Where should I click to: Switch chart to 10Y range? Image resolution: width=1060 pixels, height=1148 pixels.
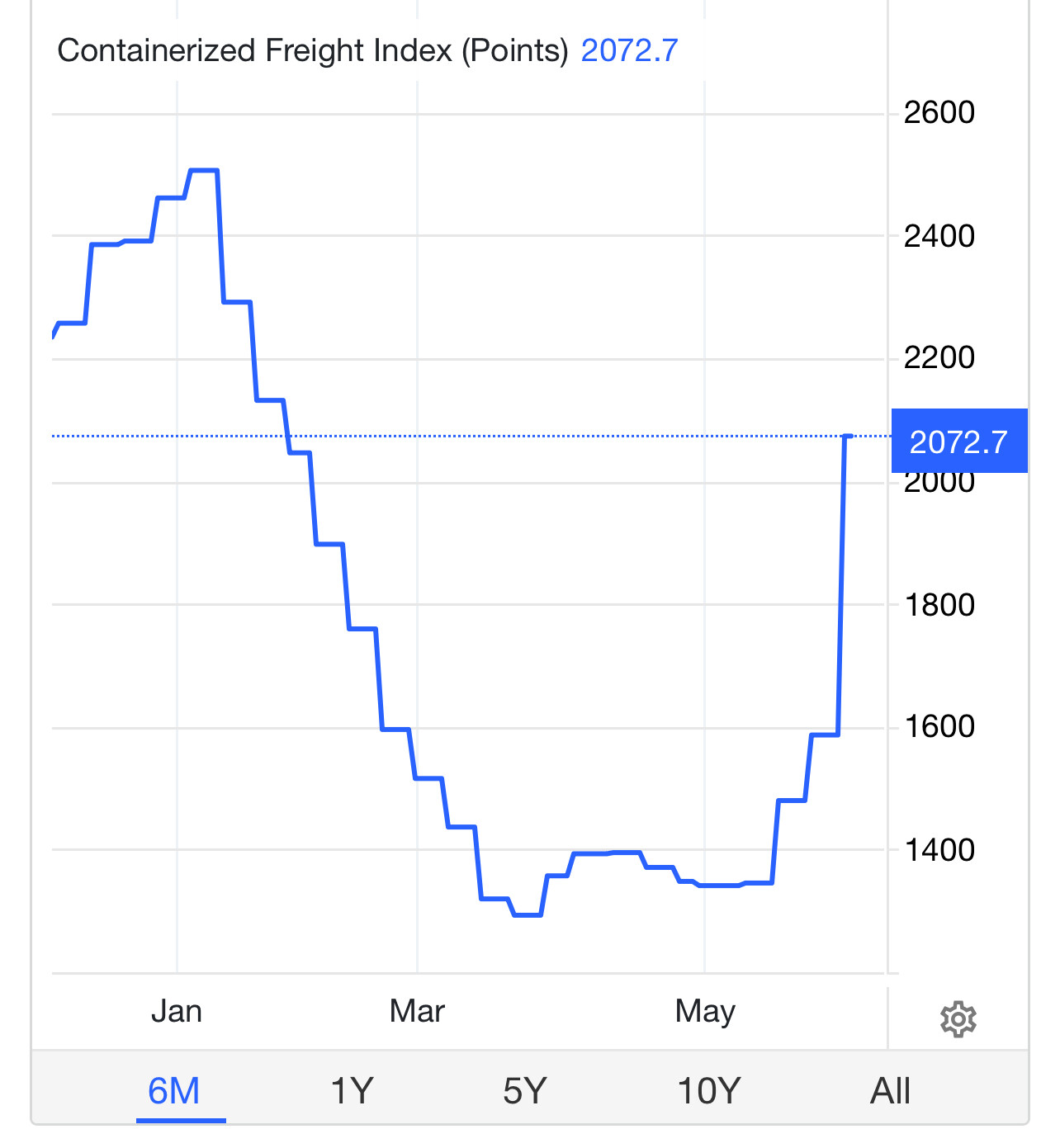point(709,1091)
